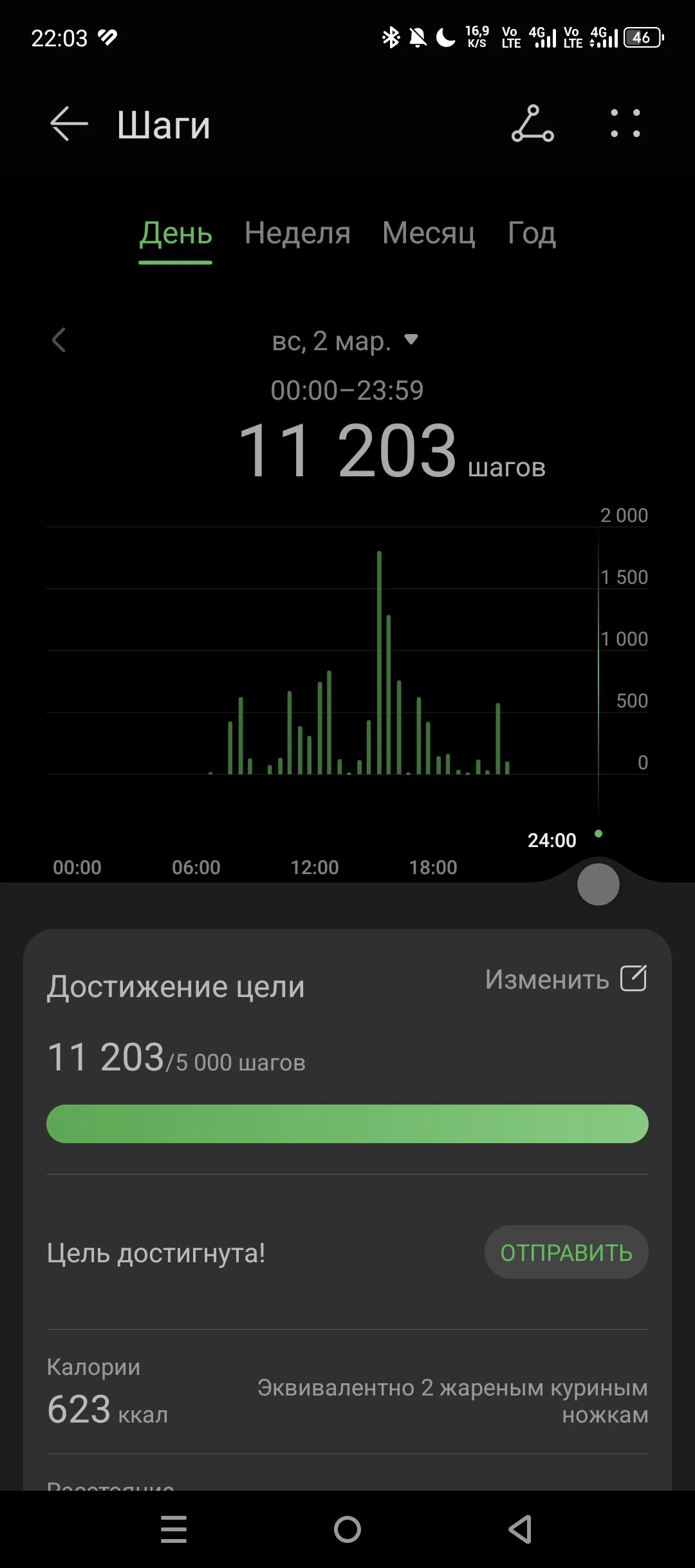Open the date picker via the arrow near вс, 2 мар.
Image resolution: width=695 pixels, height=1568 pixels.
(412, 341)
